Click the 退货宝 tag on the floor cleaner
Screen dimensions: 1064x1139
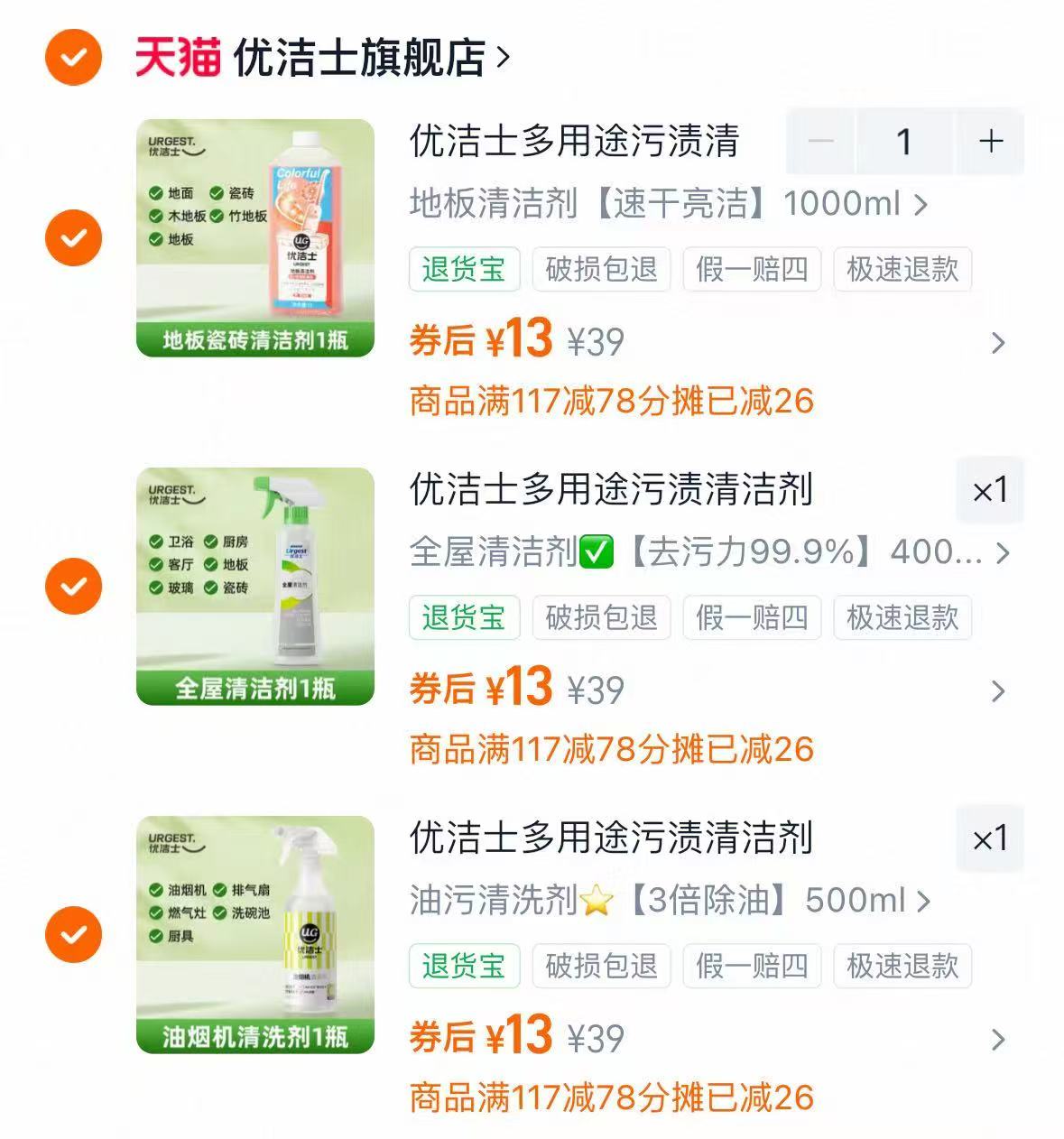464,269
